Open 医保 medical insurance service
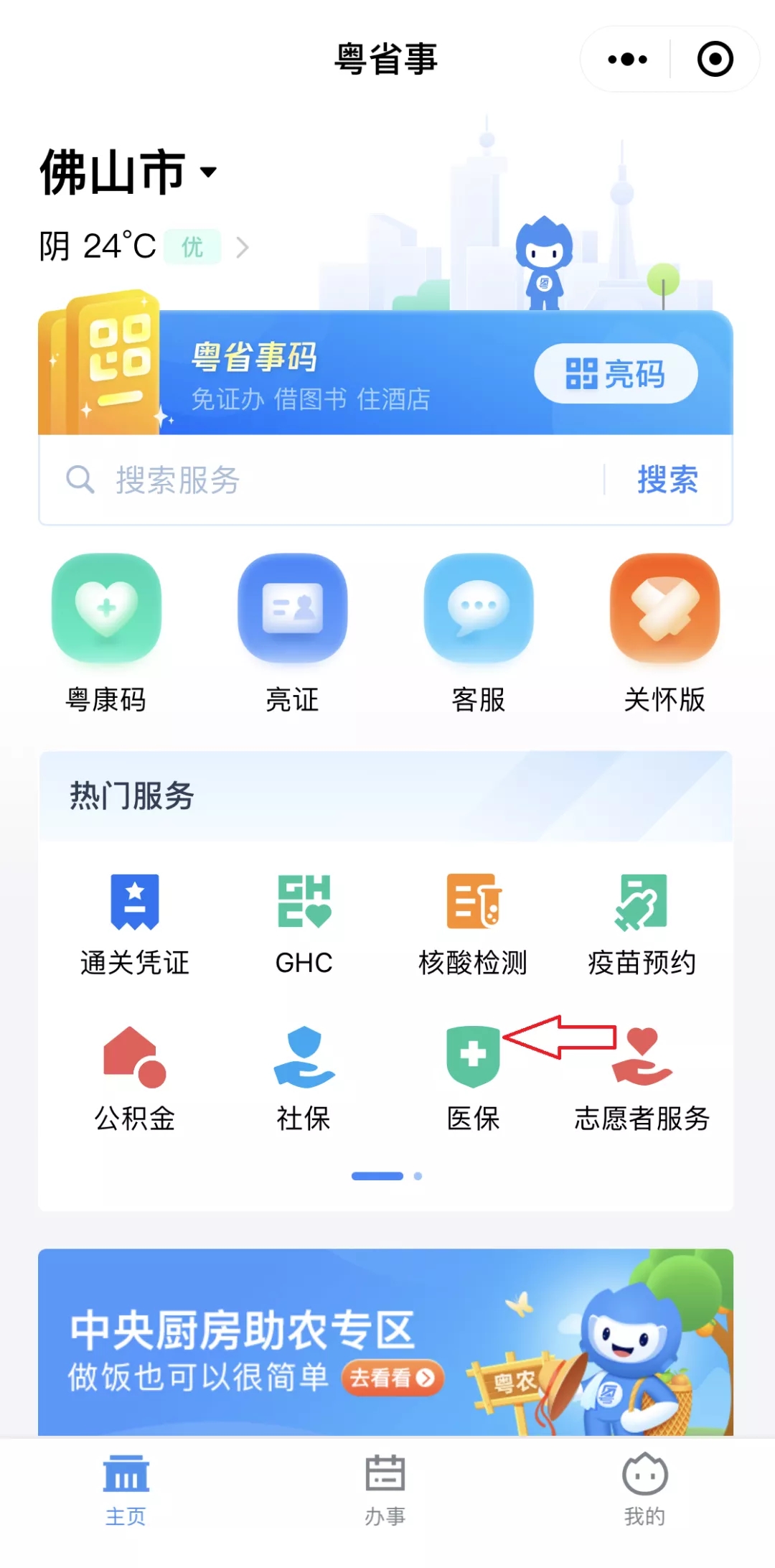The width and height of the screenshot is (775, 1568). [x=473, y=1078]
